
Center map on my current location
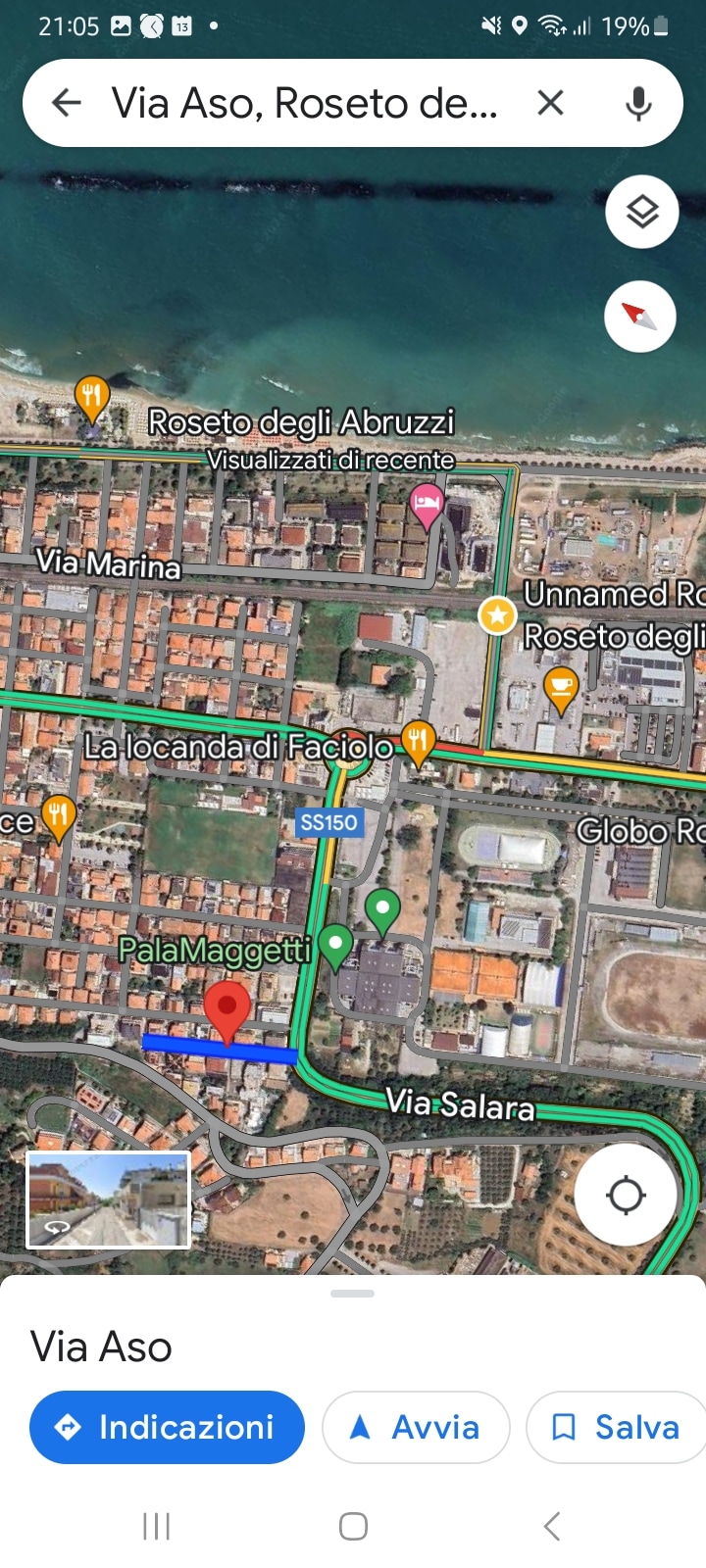click(x=626, y=1195)
